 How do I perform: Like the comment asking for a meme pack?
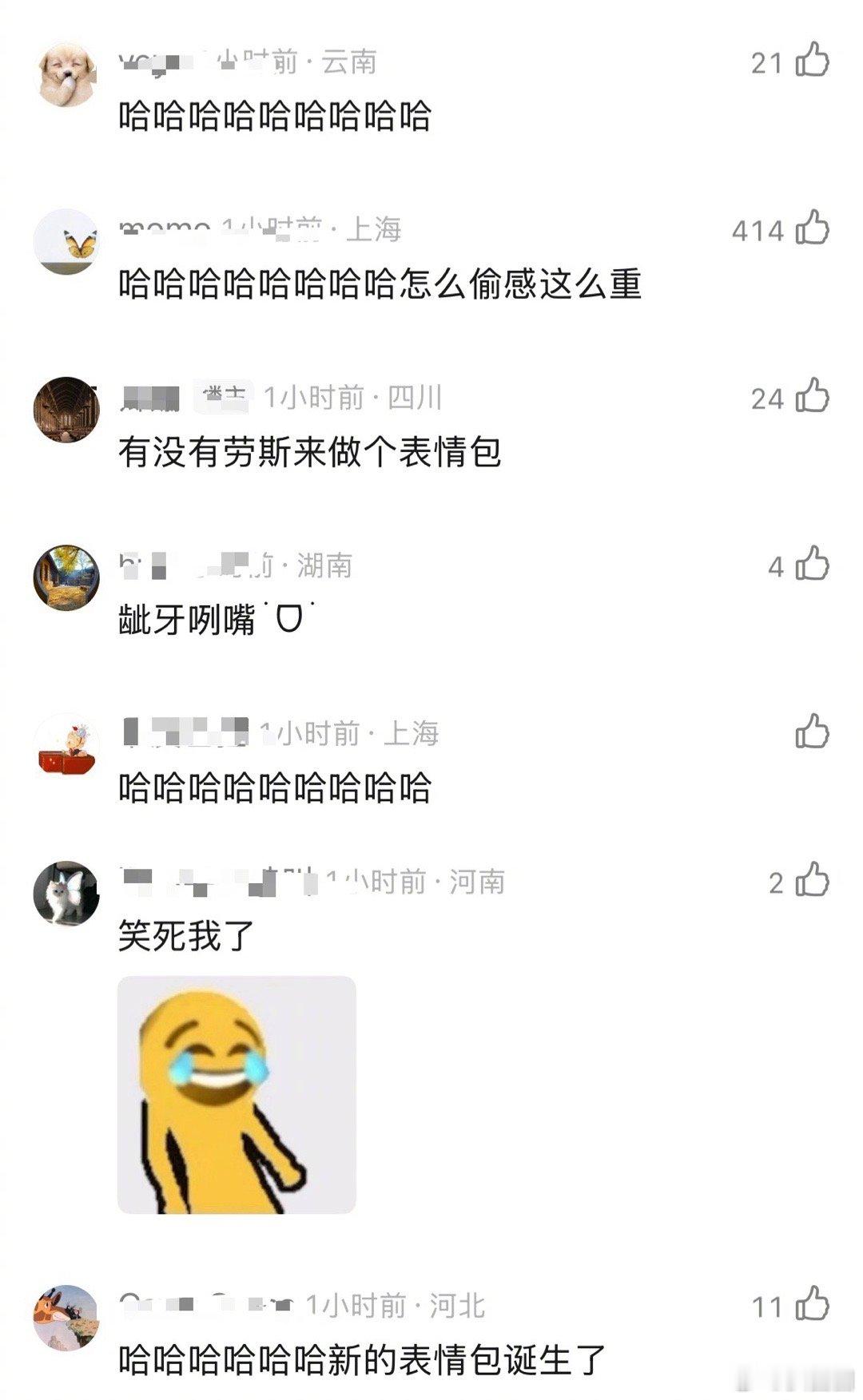[x=813, y=397]
